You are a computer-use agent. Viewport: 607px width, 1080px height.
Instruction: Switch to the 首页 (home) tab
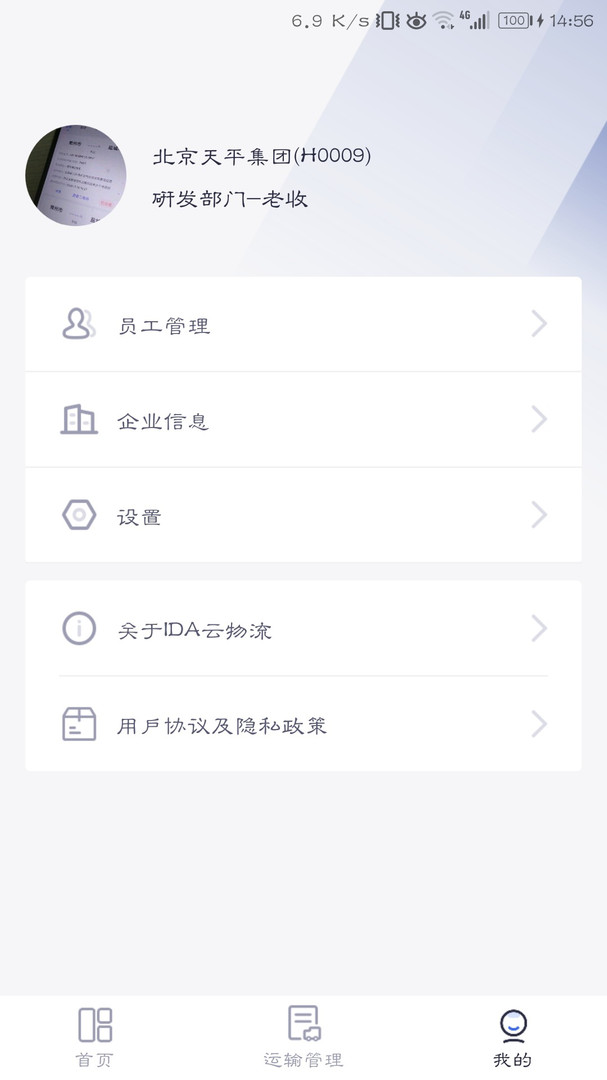pyautogui.click(x=95, y=1037)
